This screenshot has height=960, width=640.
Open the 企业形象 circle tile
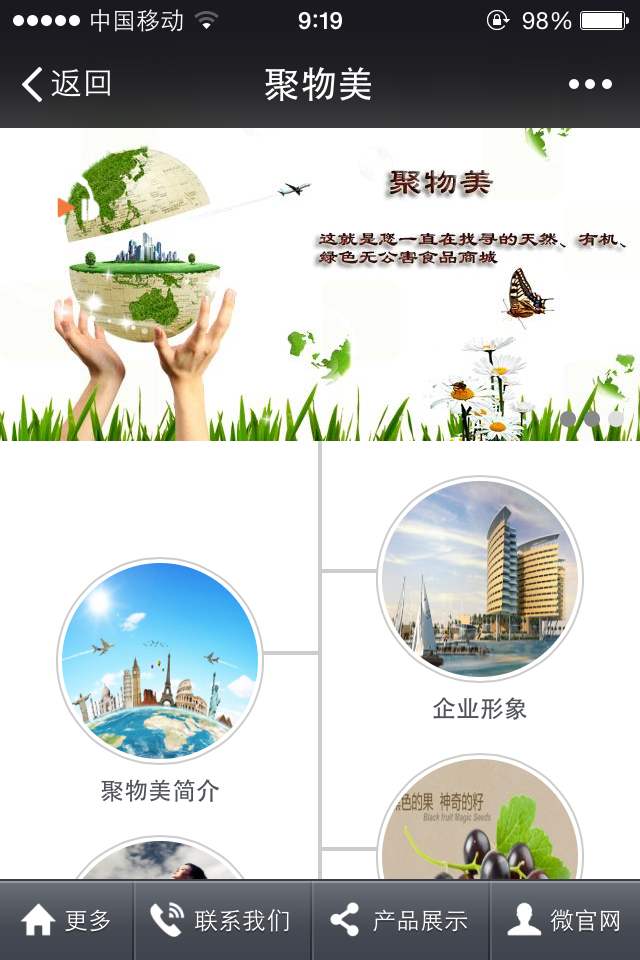coord(480,579)
